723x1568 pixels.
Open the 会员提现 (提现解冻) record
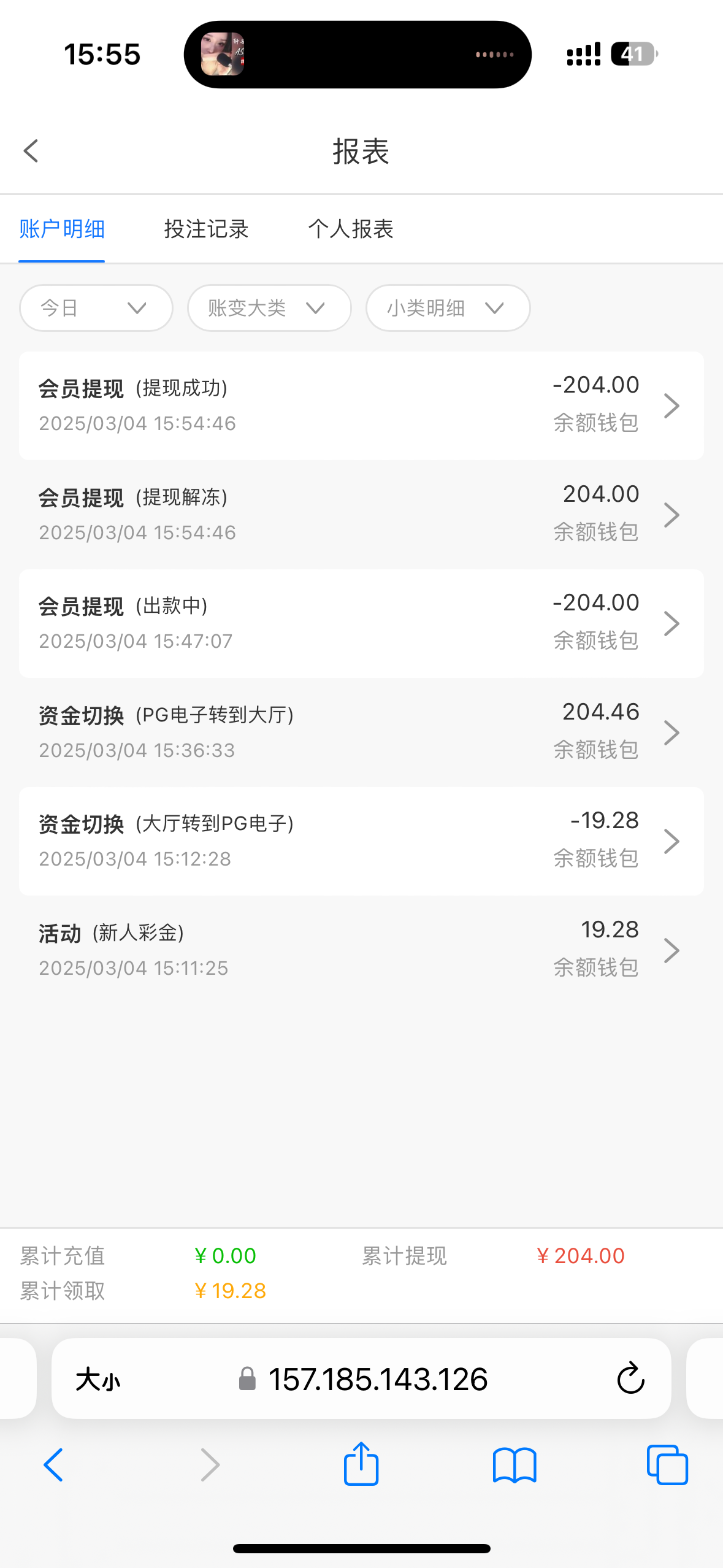(361, 515)
